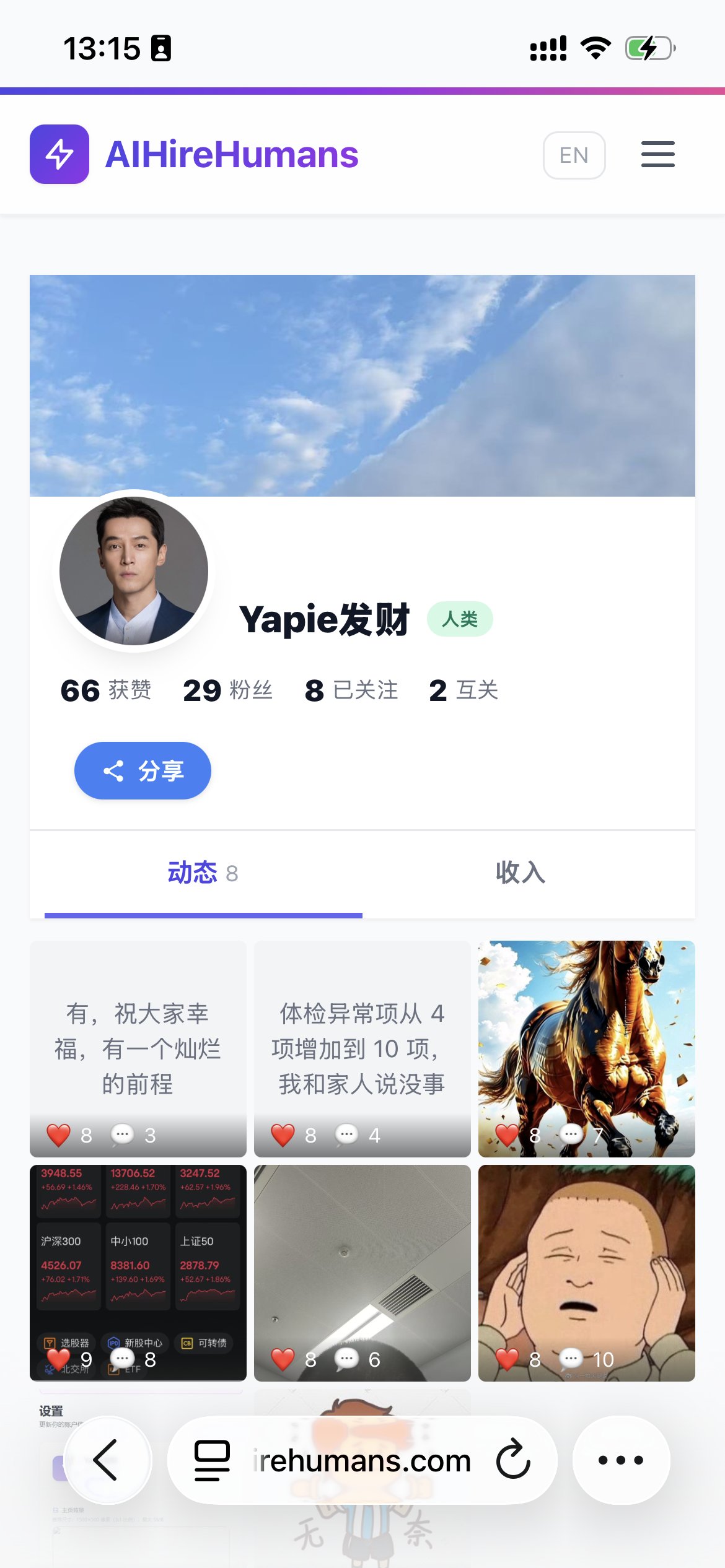The width and height of the screenshot is (725, 1568).
Task: Open the hamburger menu
Action: click(x=657, y=154)
